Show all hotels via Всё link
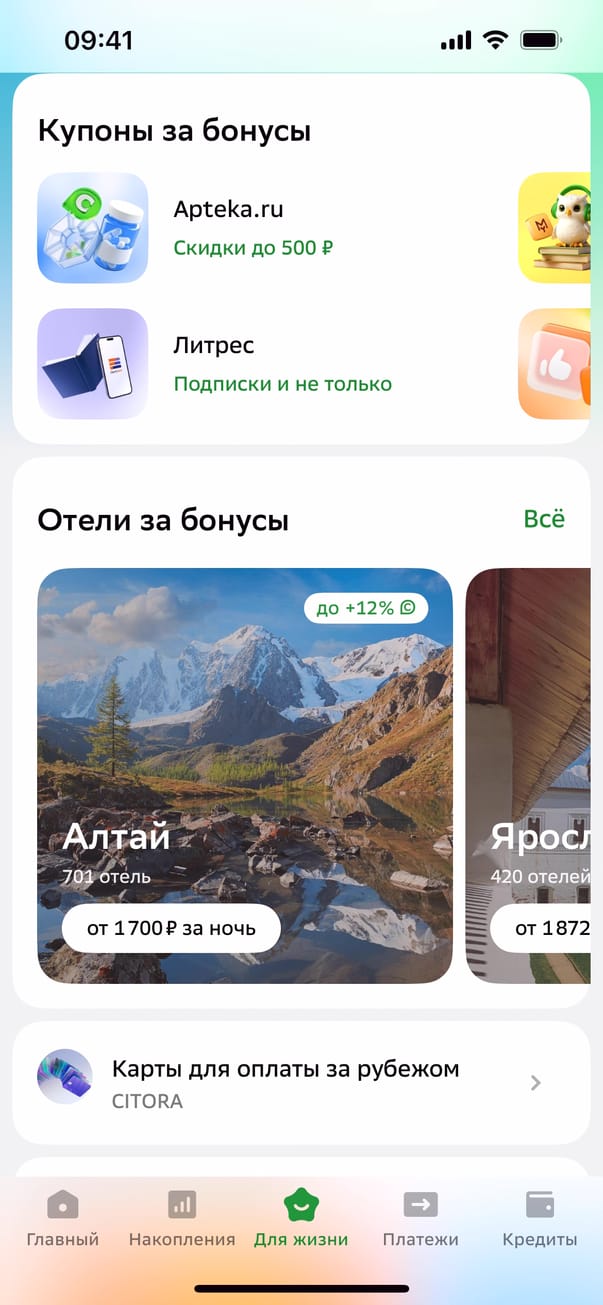This screenshot has height=1305, width=603. 544,519
